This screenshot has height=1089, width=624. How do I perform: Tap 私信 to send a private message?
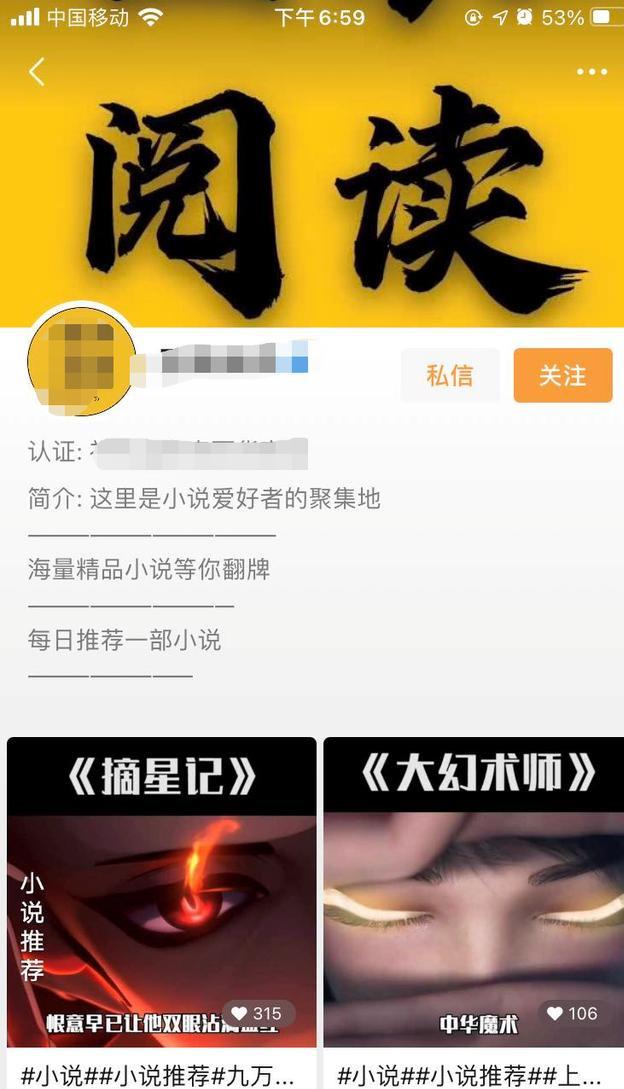coord(449,375)
